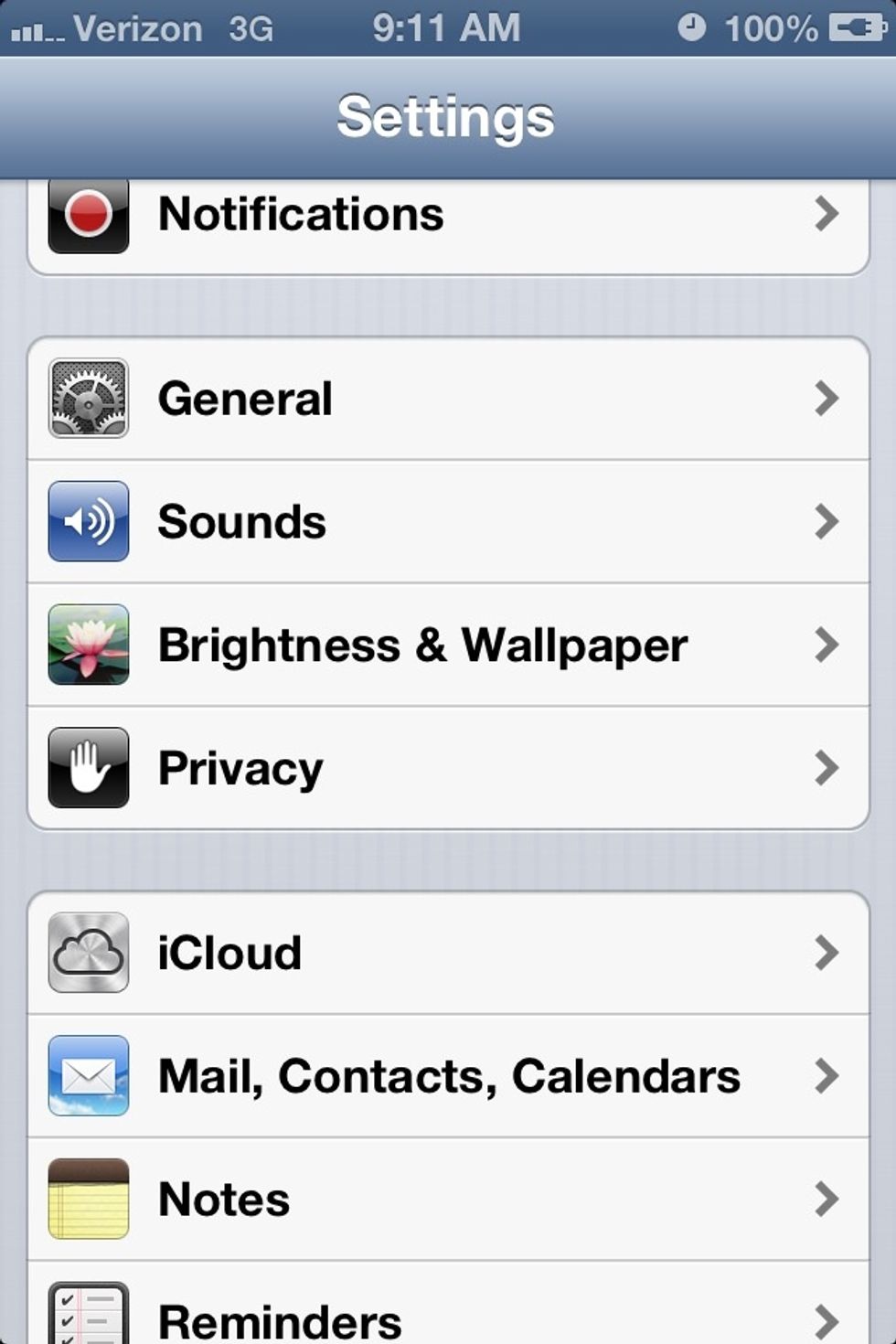Open Privacy settings
This screenshot has width=896, height=1344.
447,768
